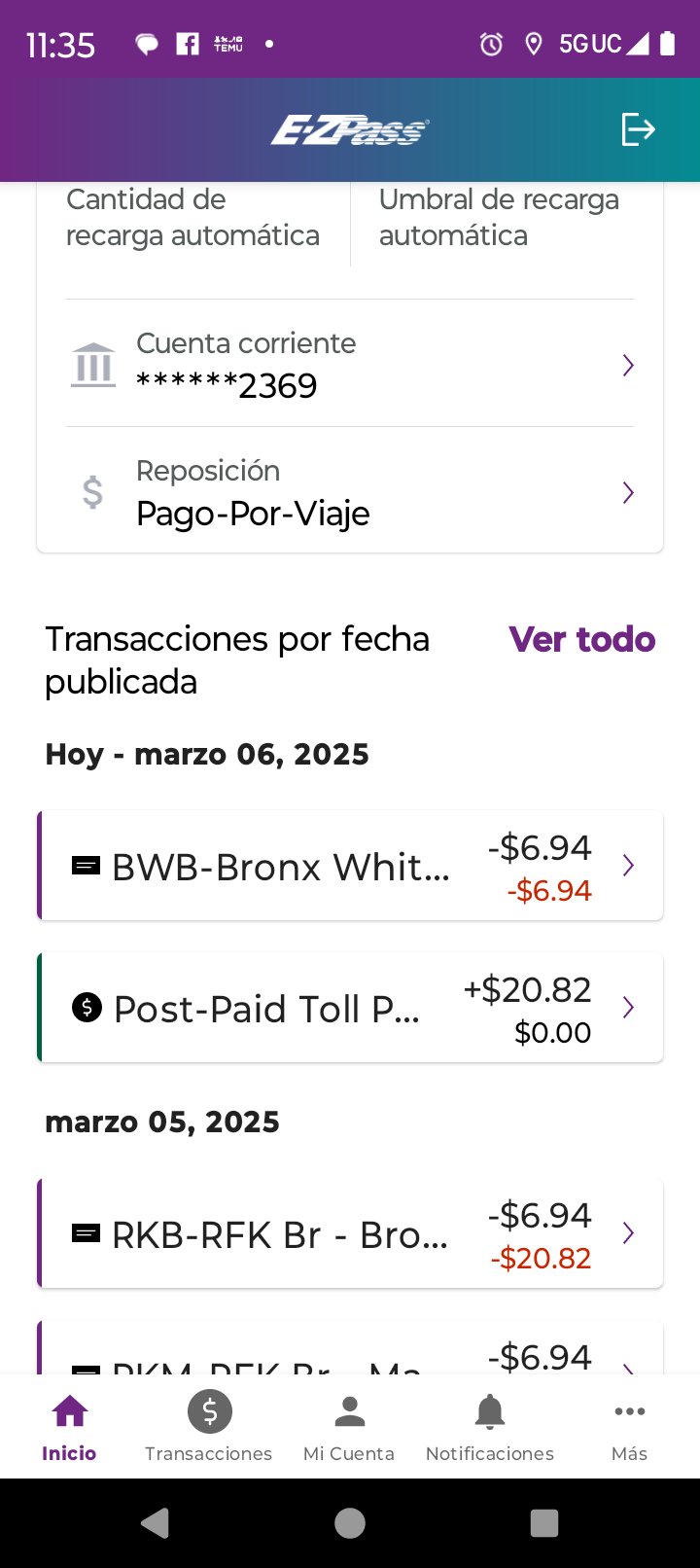This screenshot has height=1568, width=700.
Task: Open Reposición Pago-Por-Viaje setting
Action: (350, 492)
